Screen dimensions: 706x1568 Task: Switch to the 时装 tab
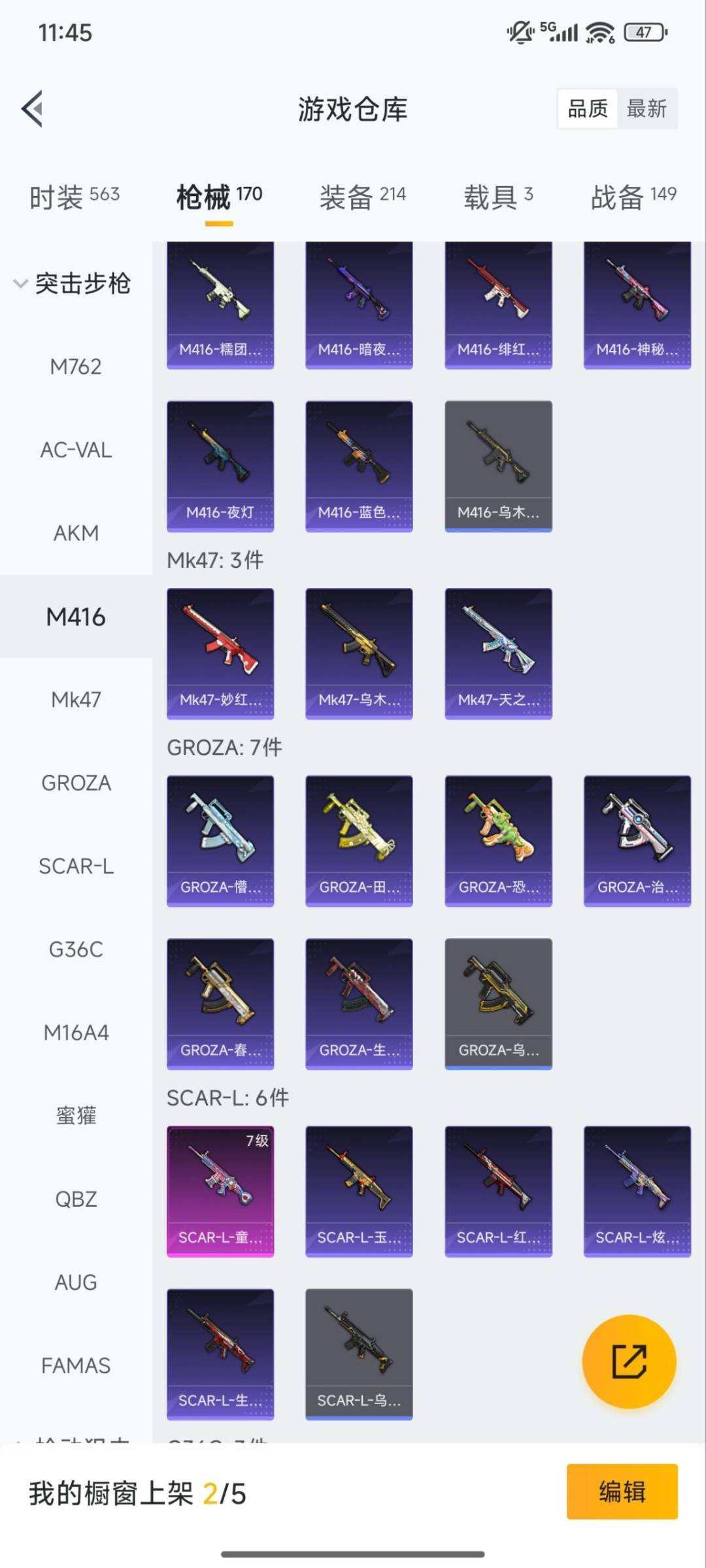pos(74,197)
